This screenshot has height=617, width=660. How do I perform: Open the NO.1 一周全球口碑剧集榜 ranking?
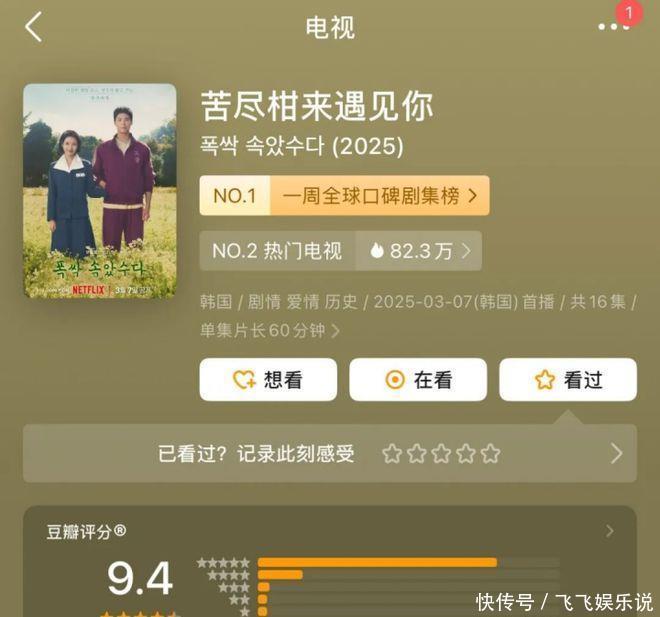344,196
